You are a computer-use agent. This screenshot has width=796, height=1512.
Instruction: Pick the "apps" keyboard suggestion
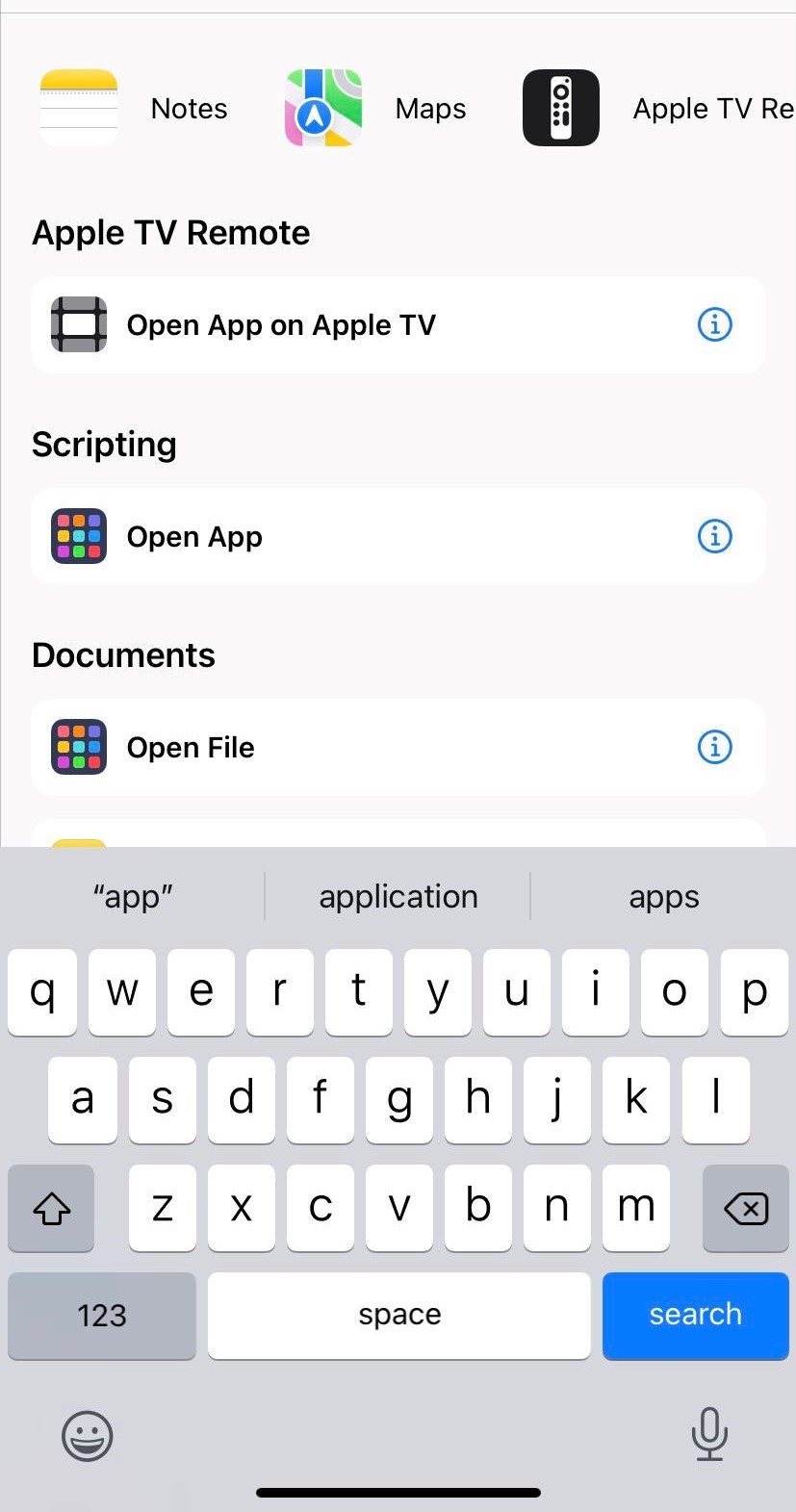point(663,896)
